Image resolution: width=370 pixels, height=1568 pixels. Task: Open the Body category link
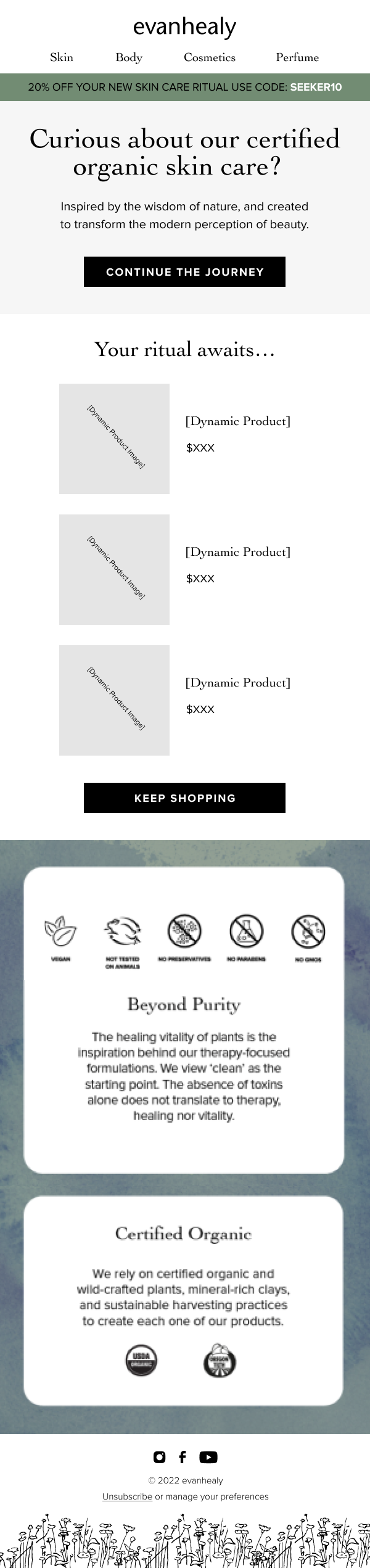(129, 57)
